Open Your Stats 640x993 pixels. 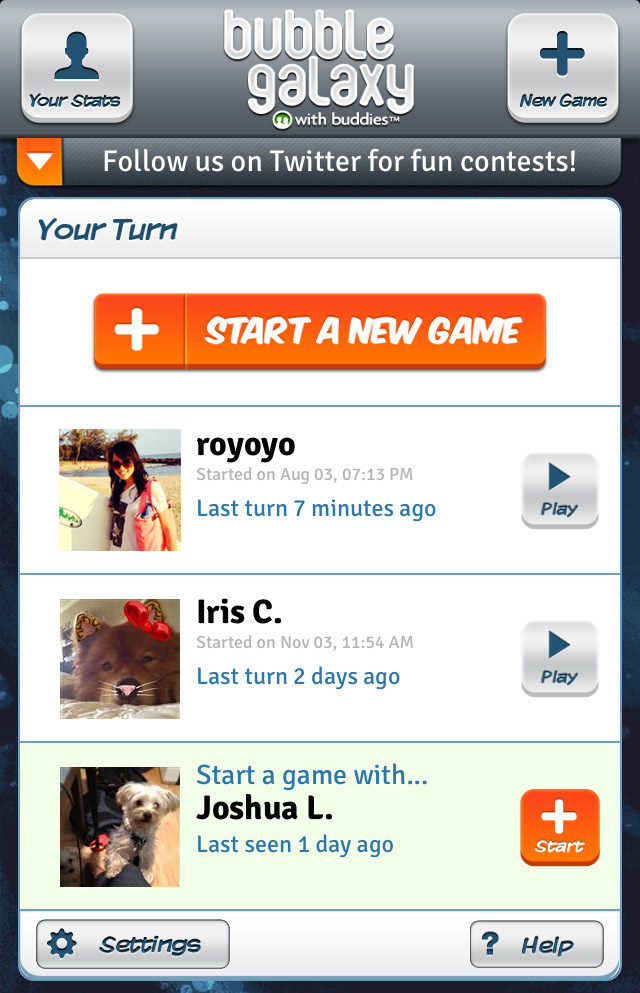tap(76, 68)
